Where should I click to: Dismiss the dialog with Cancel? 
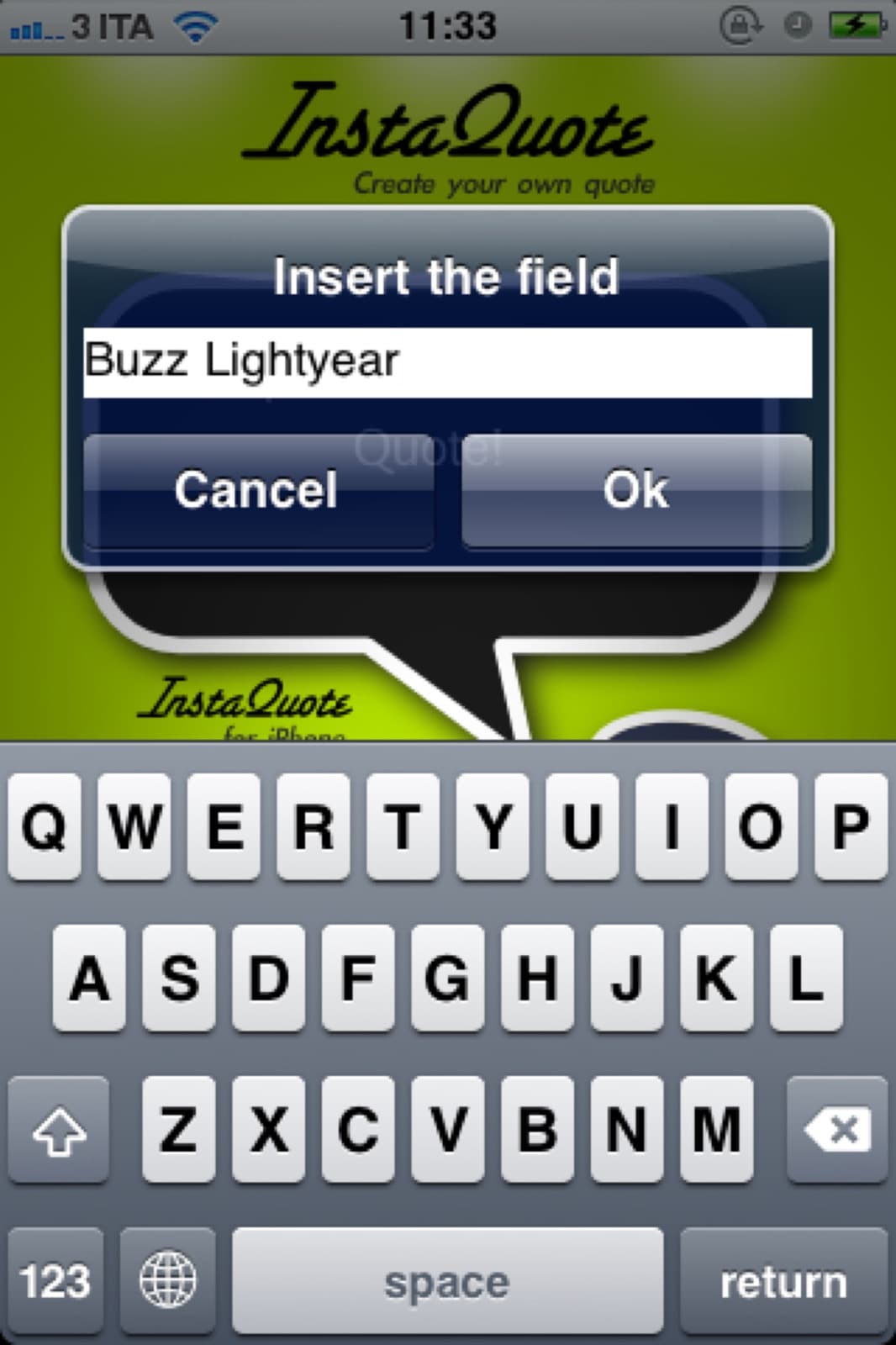pos(256,490)
